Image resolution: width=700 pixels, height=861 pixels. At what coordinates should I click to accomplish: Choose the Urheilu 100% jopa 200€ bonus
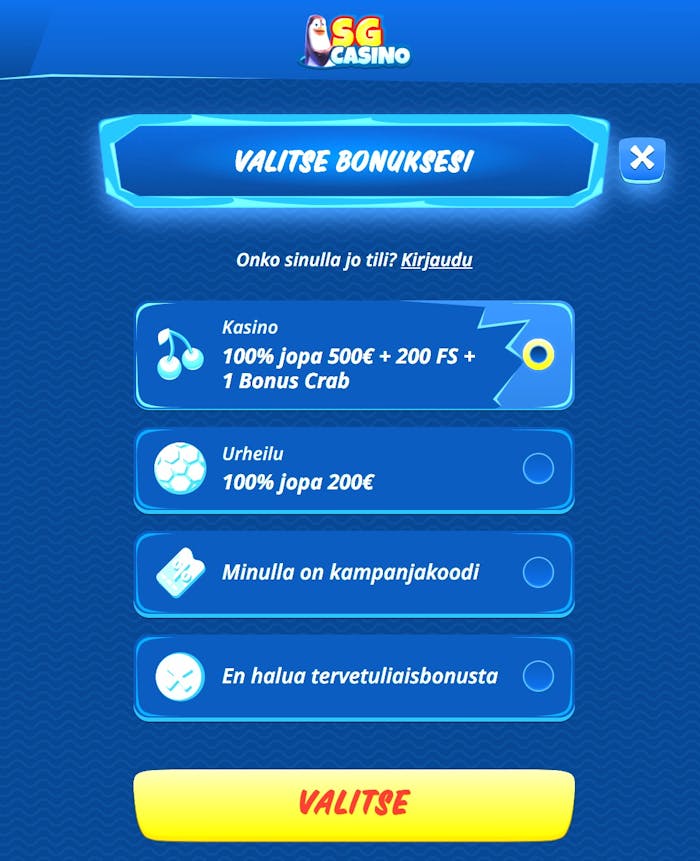538,468
